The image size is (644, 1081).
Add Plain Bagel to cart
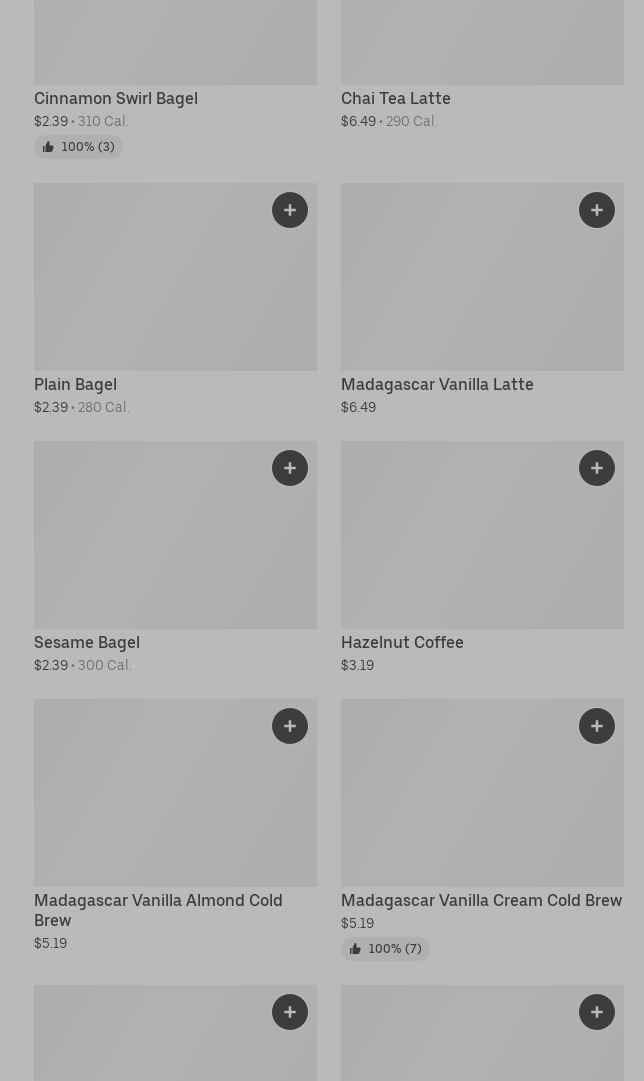click(290, 210)
